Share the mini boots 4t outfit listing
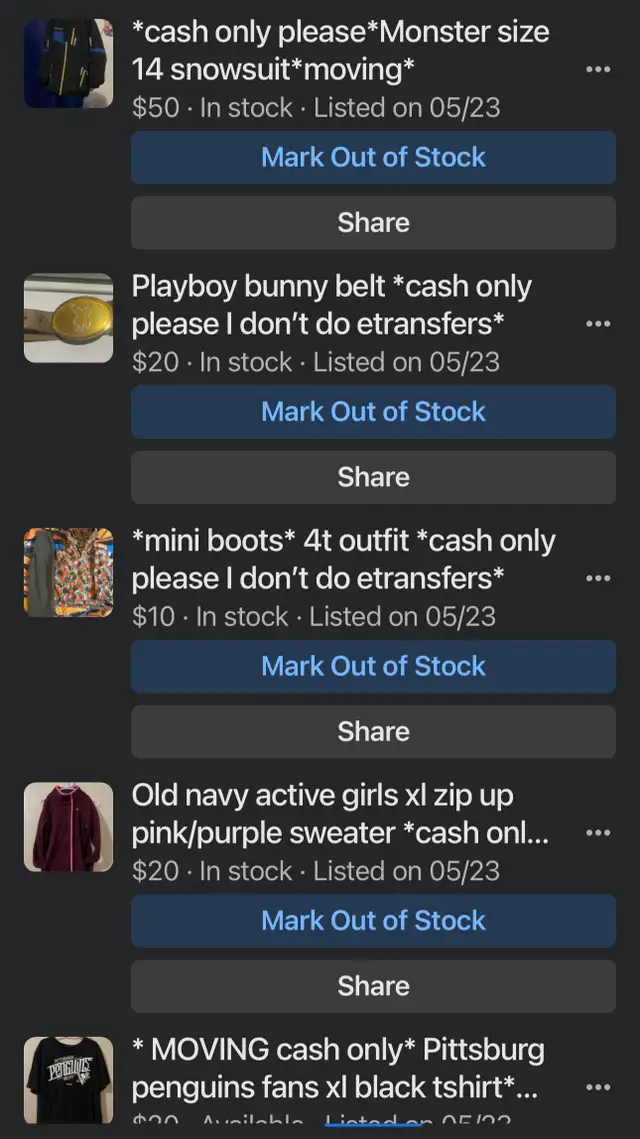Screen dimensions: 640x1139 tap(373, 731)
